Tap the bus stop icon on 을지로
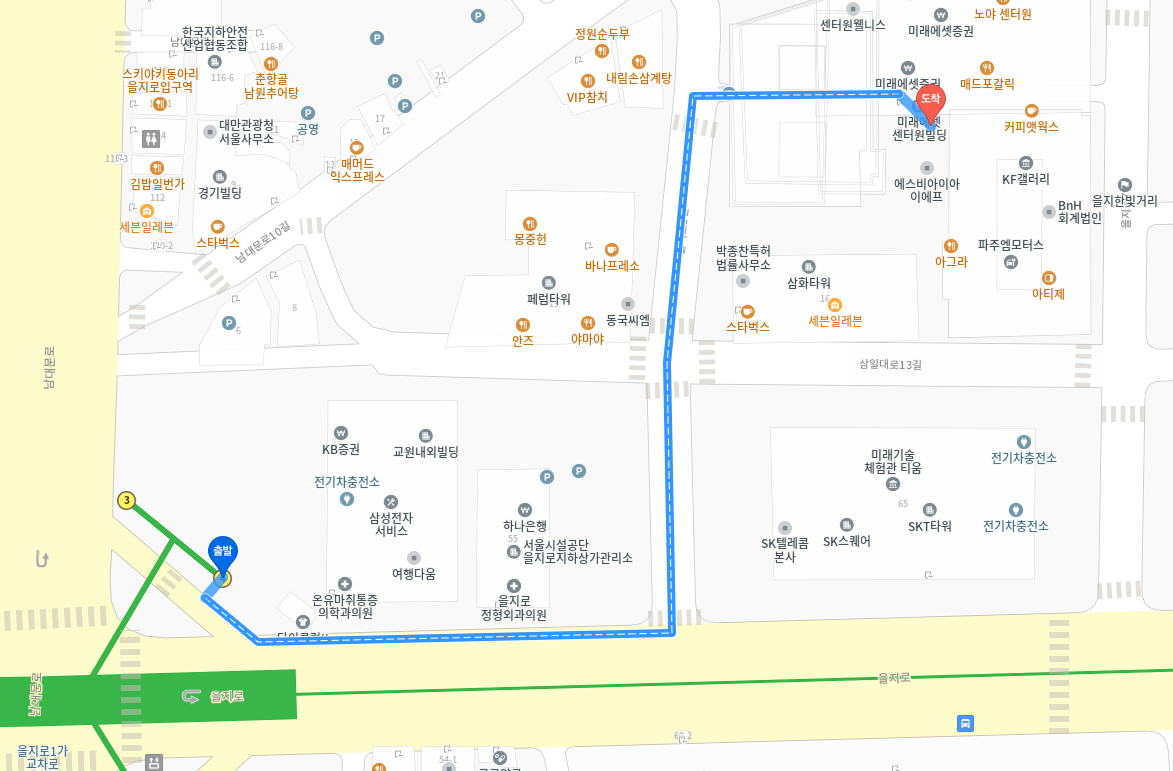 pos(965,723)
